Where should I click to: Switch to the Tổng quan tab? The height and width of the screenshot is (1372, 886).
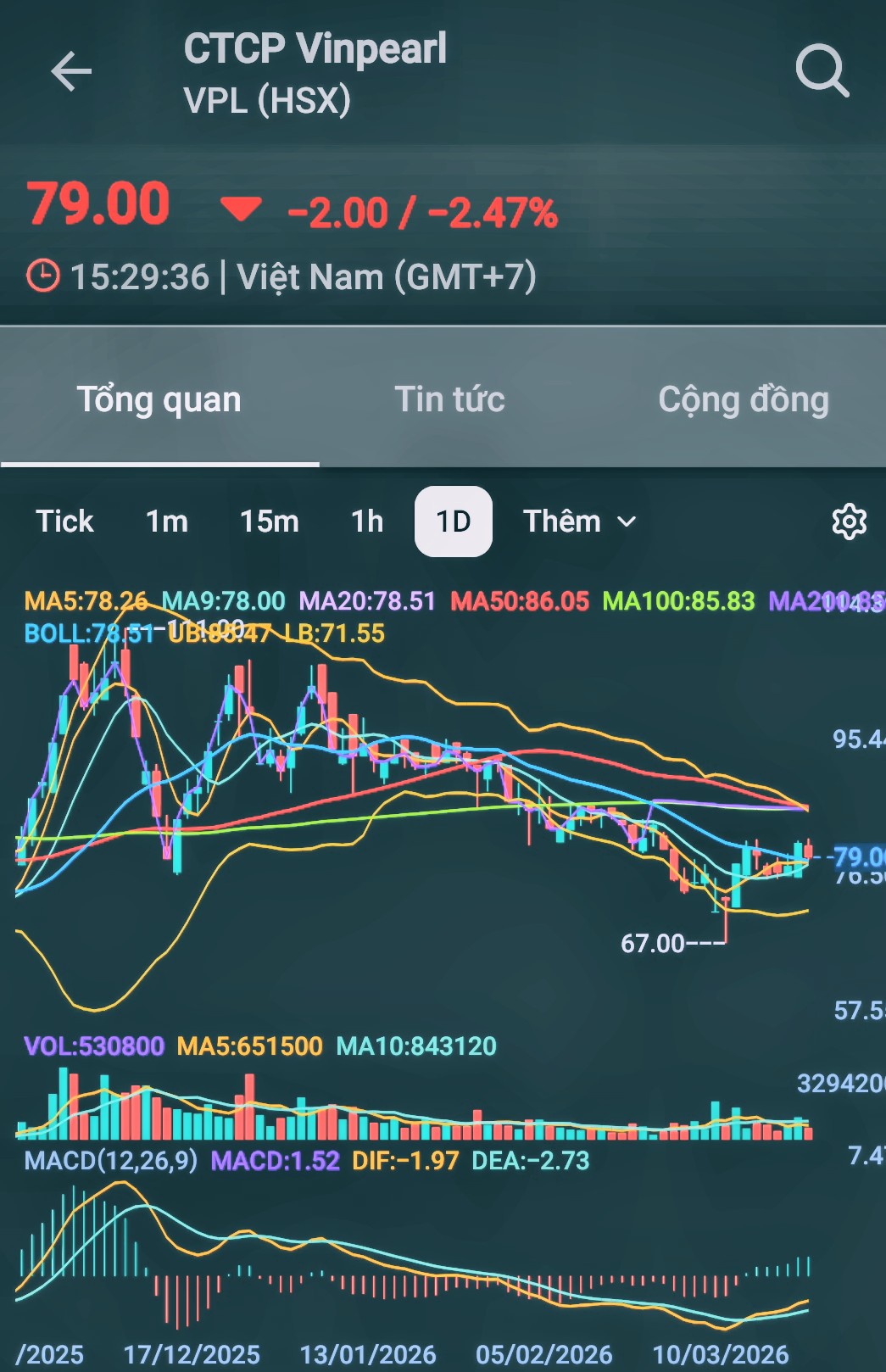tap(159, 399)
